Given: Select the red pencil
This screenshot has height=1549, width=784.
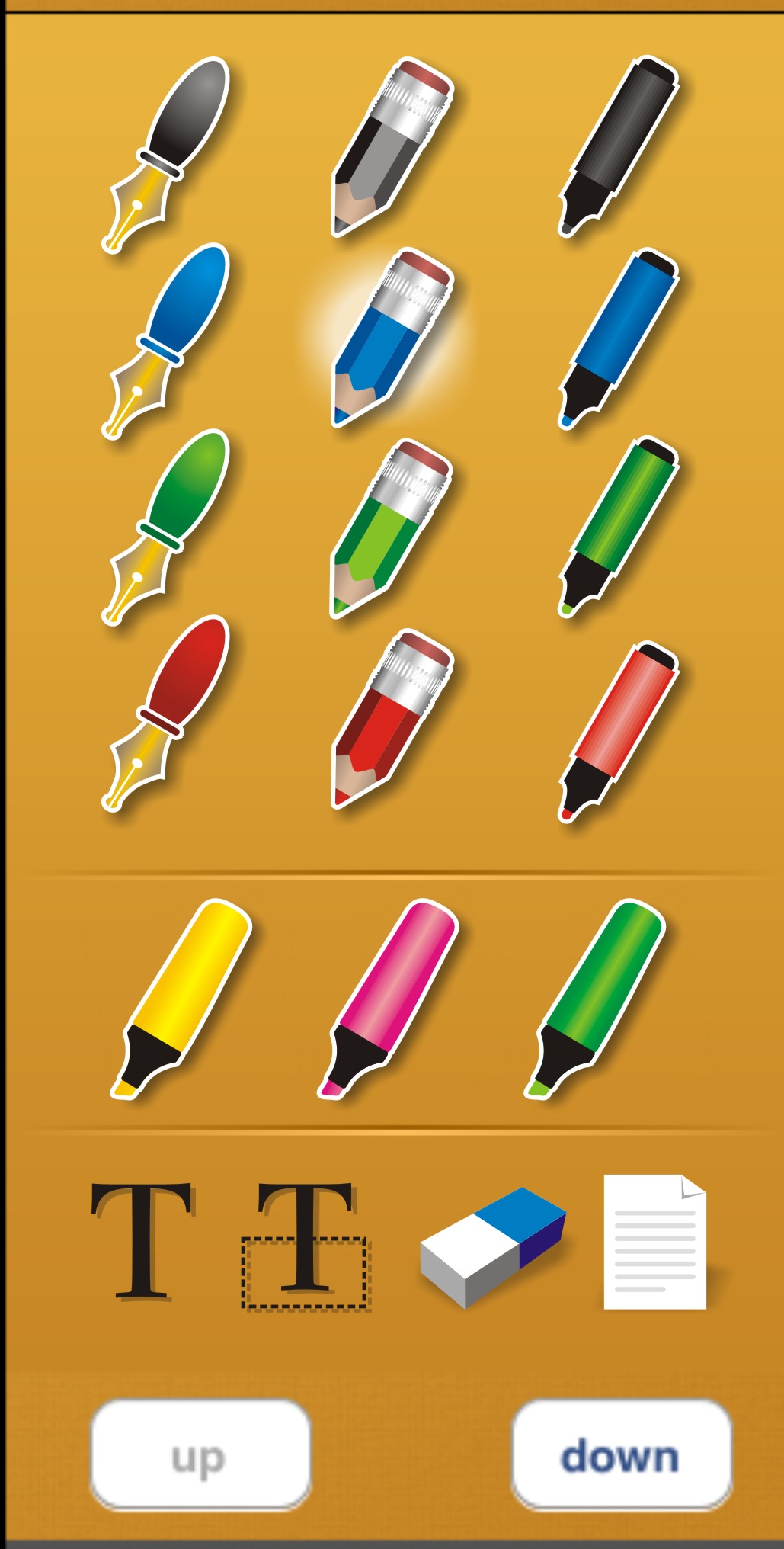Looking at the screenshot, I should (391, 718).
